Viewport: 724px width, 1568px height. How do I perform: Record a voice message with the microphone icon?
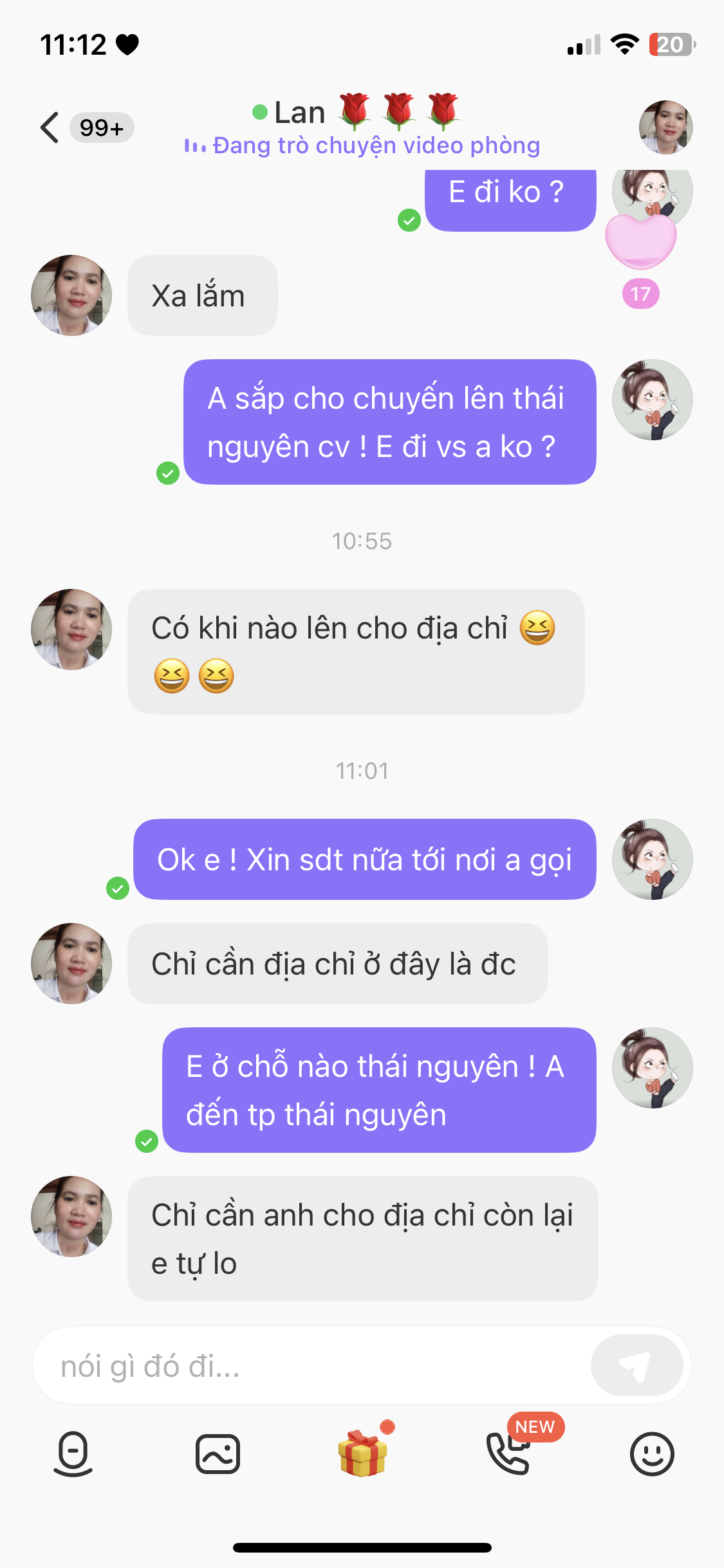pyautogui.click(x=73, y=1453)
